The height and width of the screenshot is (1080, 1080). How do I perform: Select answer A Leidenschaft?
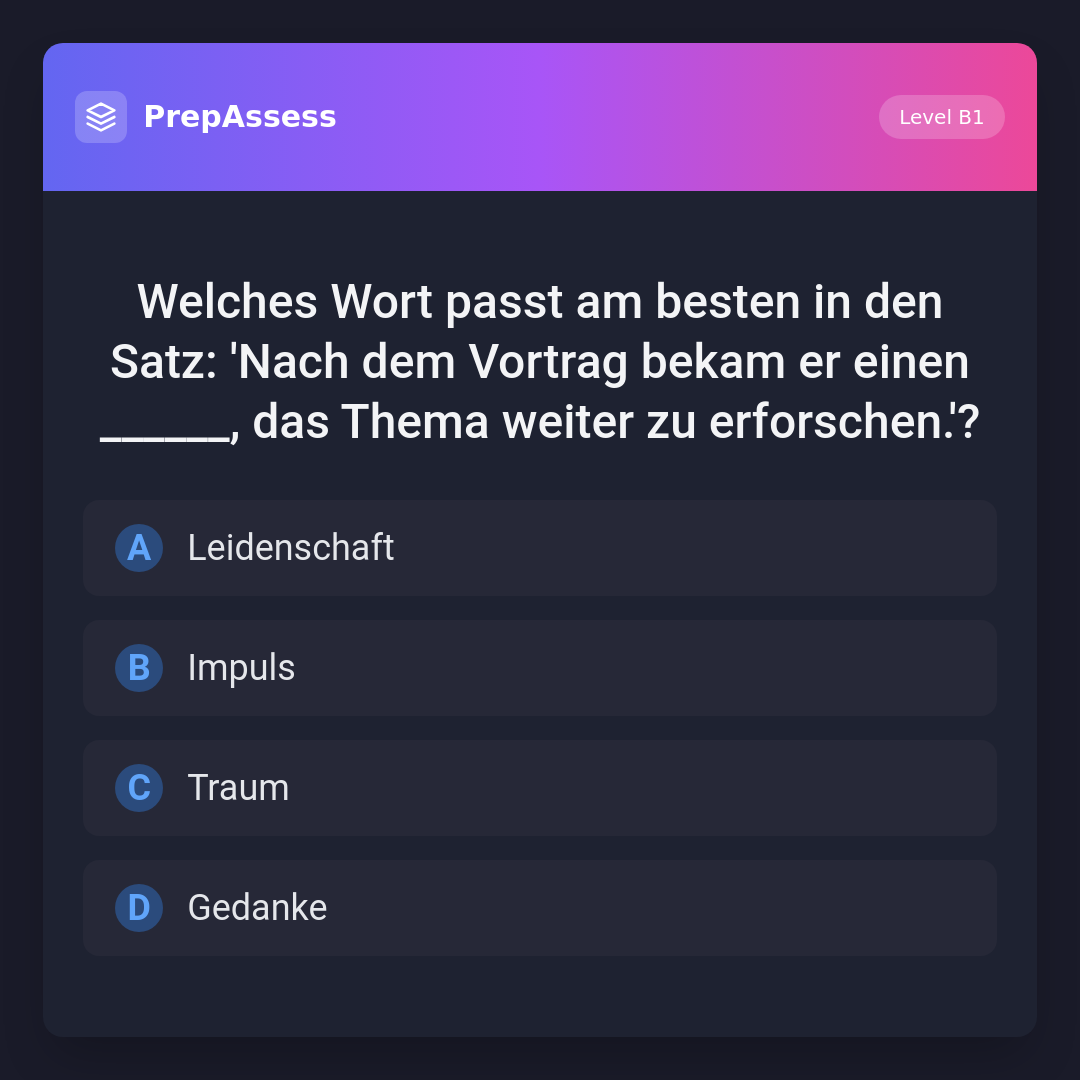[x=540, y=548]
